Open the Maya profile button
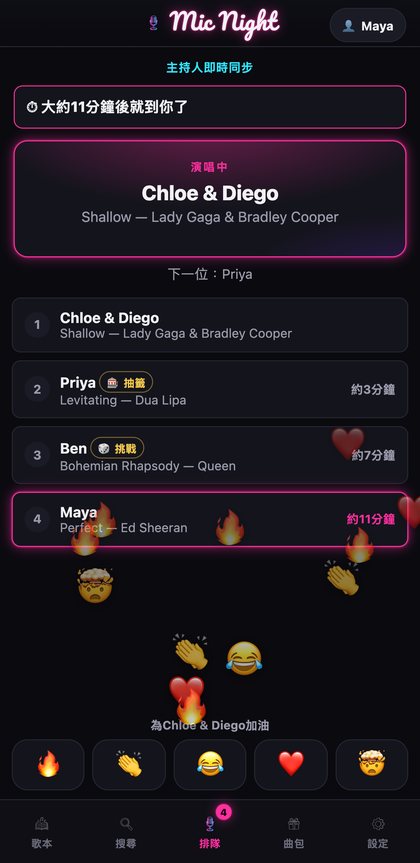This screenshot has height=863, width=420. pyautogui.click(x=368, y=25)
